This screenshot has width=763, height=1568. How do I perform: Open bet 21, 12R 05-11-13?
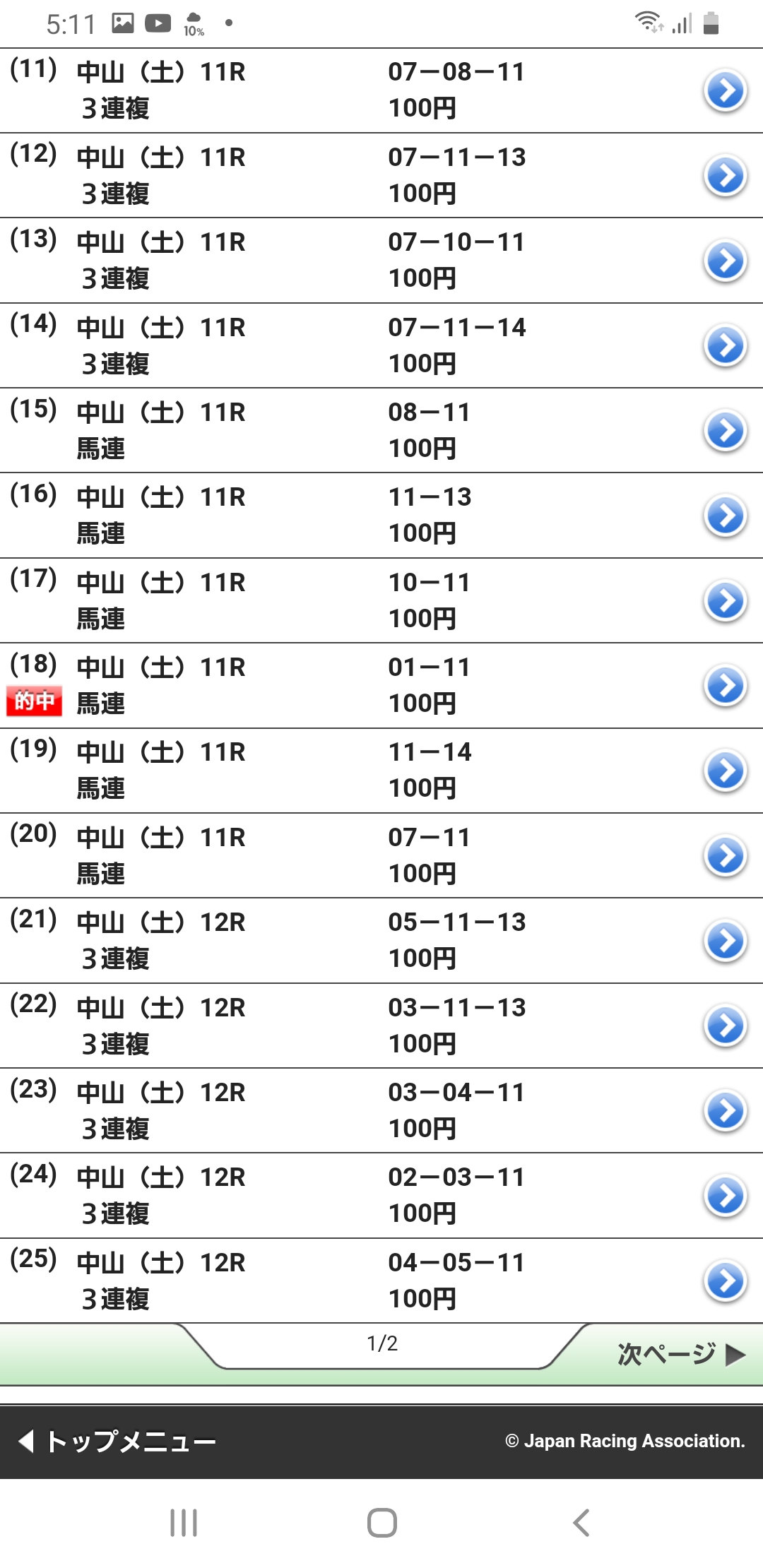click(x=726, y=941)
